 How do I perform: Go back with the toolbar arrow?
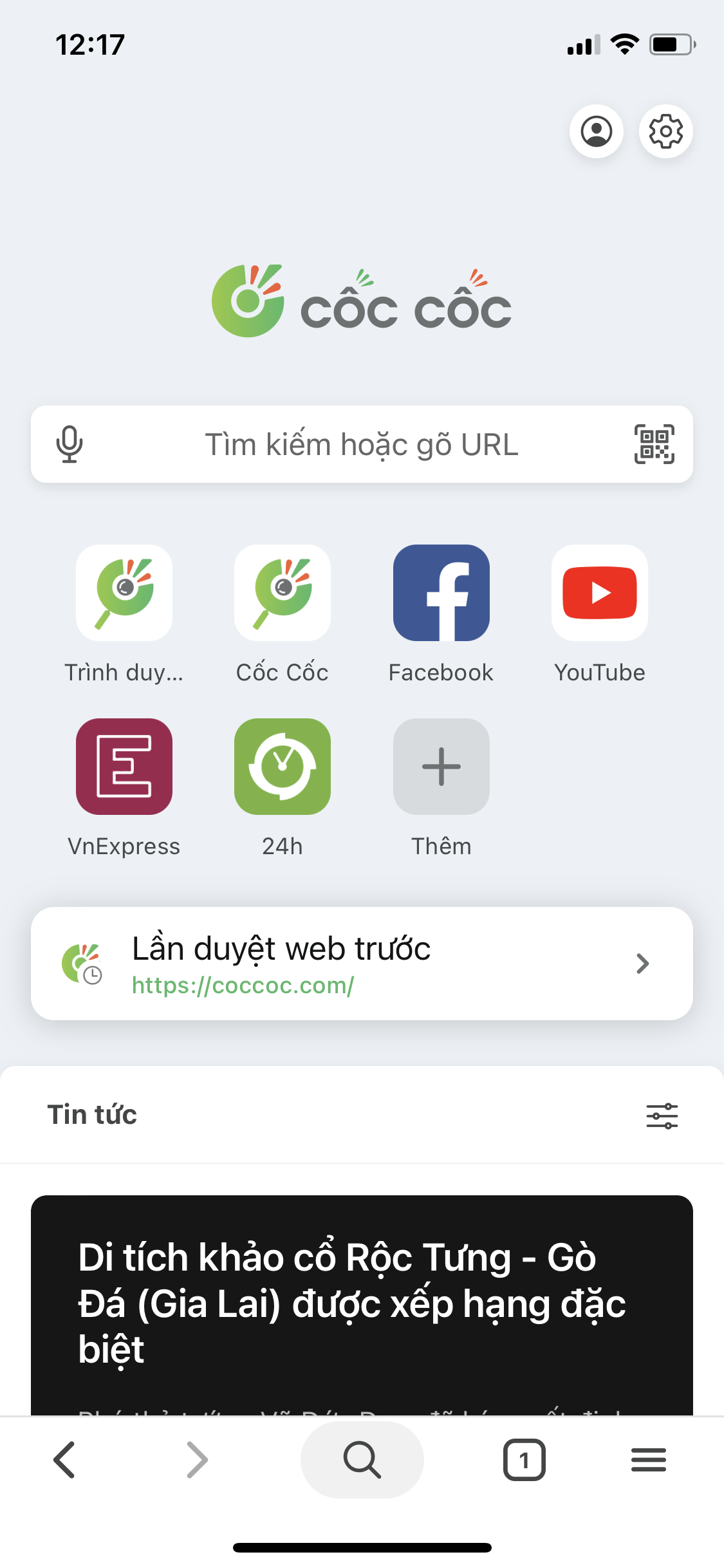pyautogui.click(x=64, y=1460)
